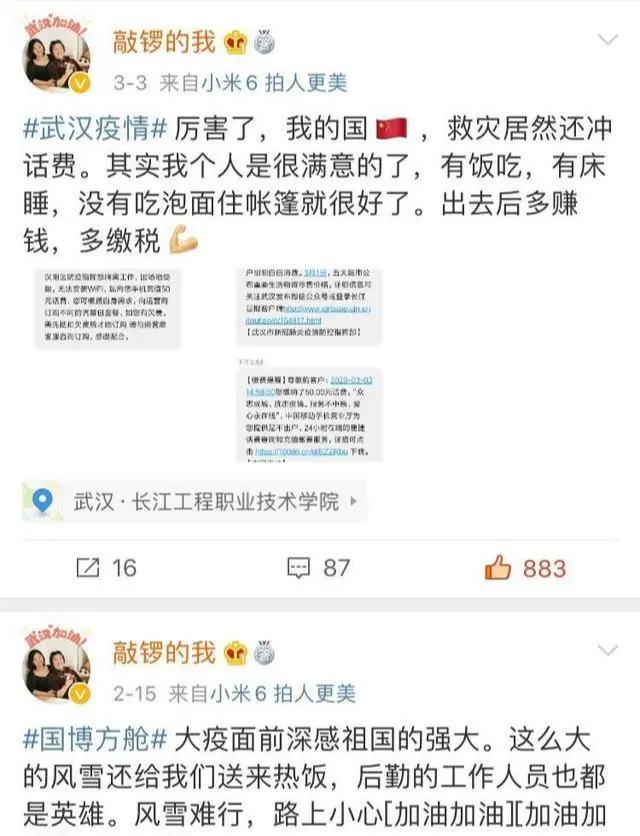Image resolution: width=640 pixels, height=836 pixels.
Task: Repost the 3-3 post with 16 reposts
Action: coord(106,568)
